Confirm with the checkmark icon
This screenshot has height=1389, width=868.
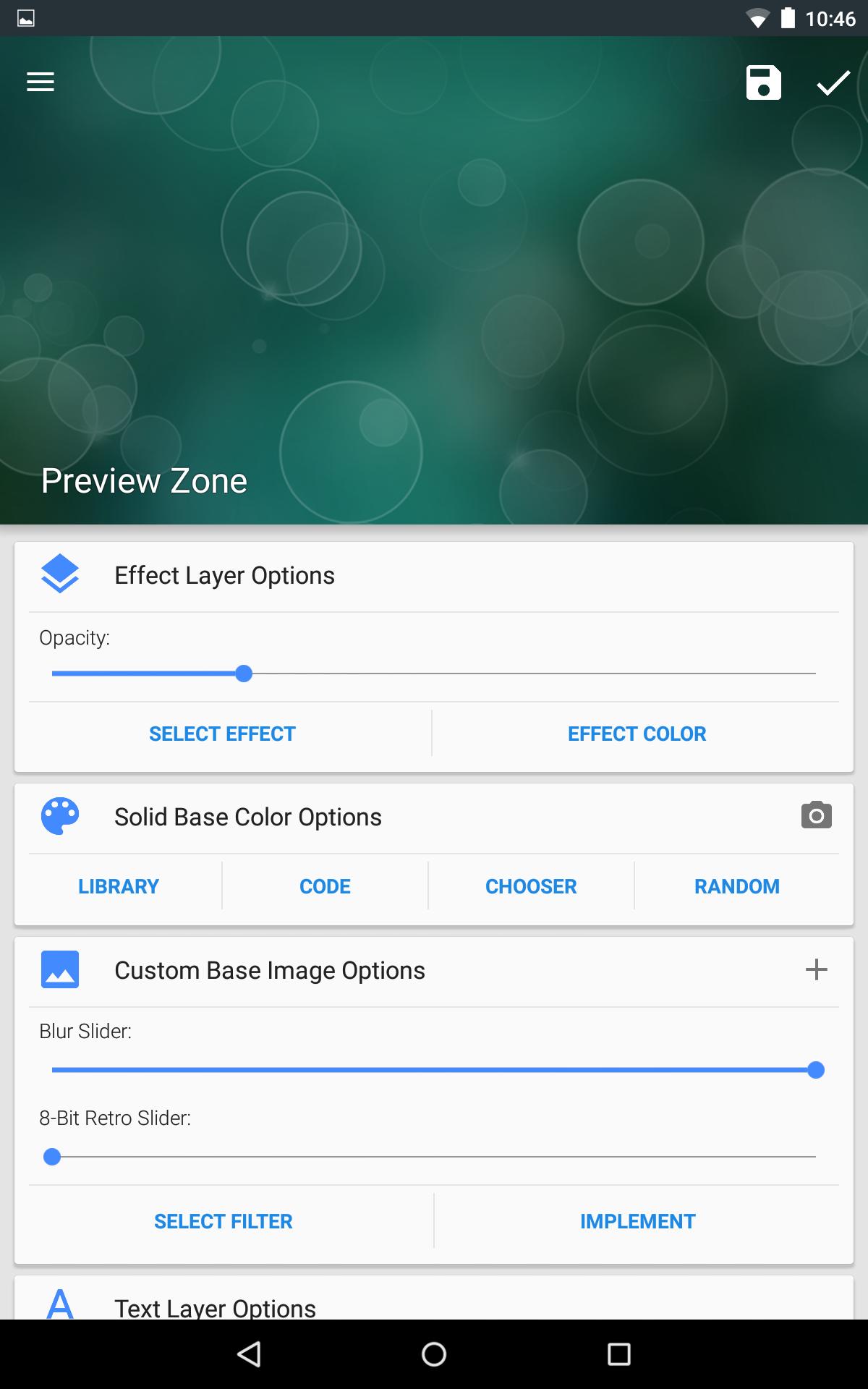(833, 82)
